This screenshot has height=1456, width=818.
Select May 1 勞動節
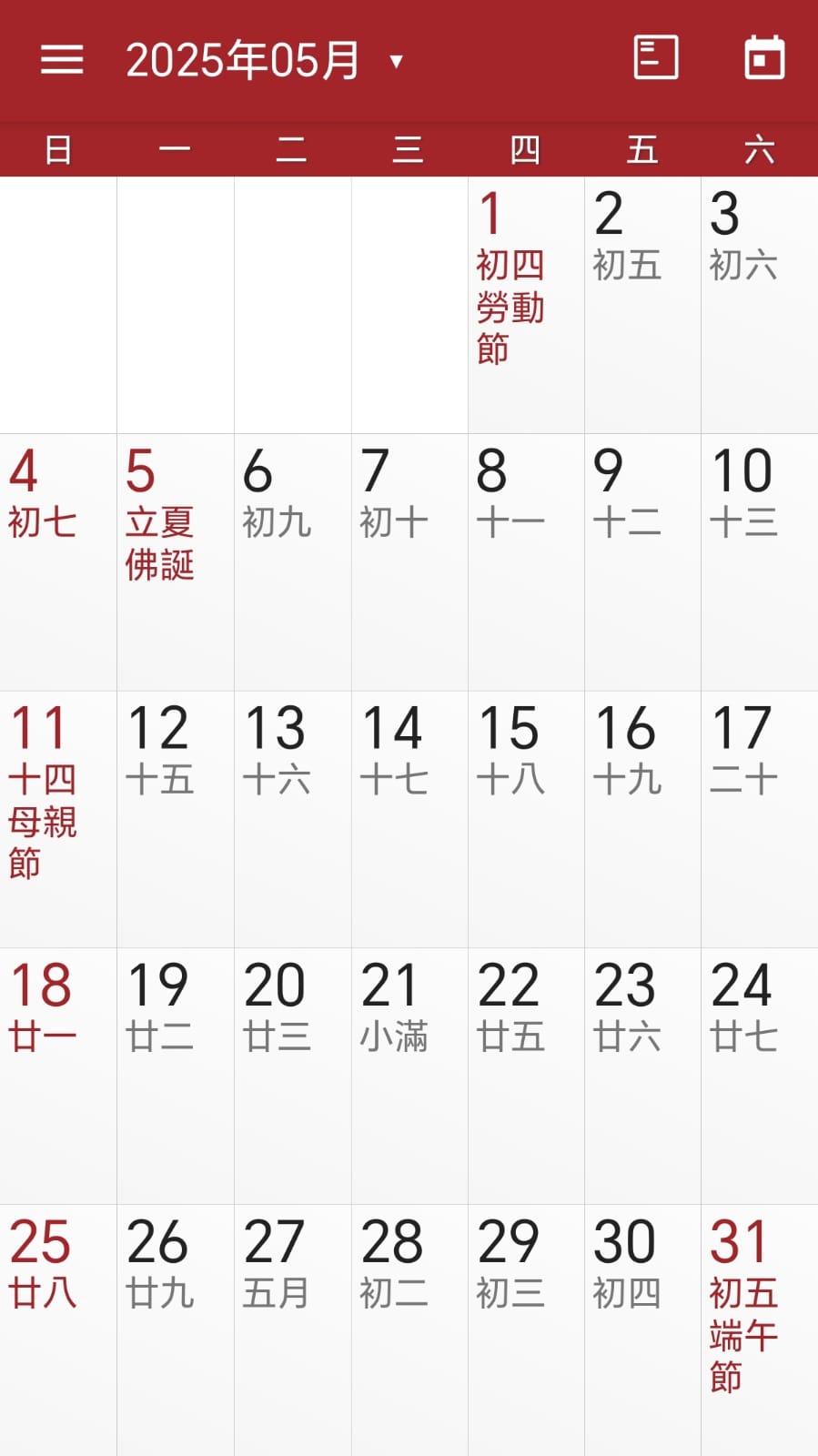526,305
